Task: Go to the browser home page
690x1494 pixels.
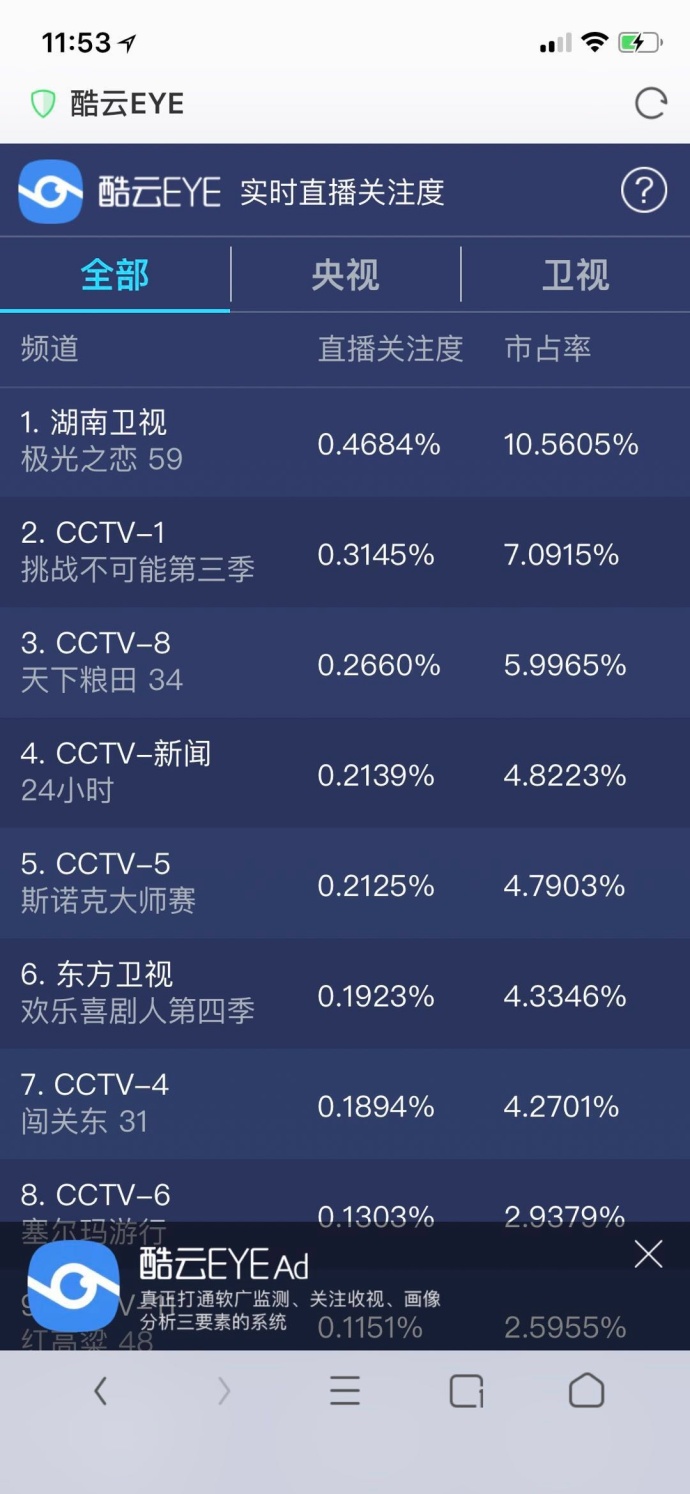Action: [586, 1391]
